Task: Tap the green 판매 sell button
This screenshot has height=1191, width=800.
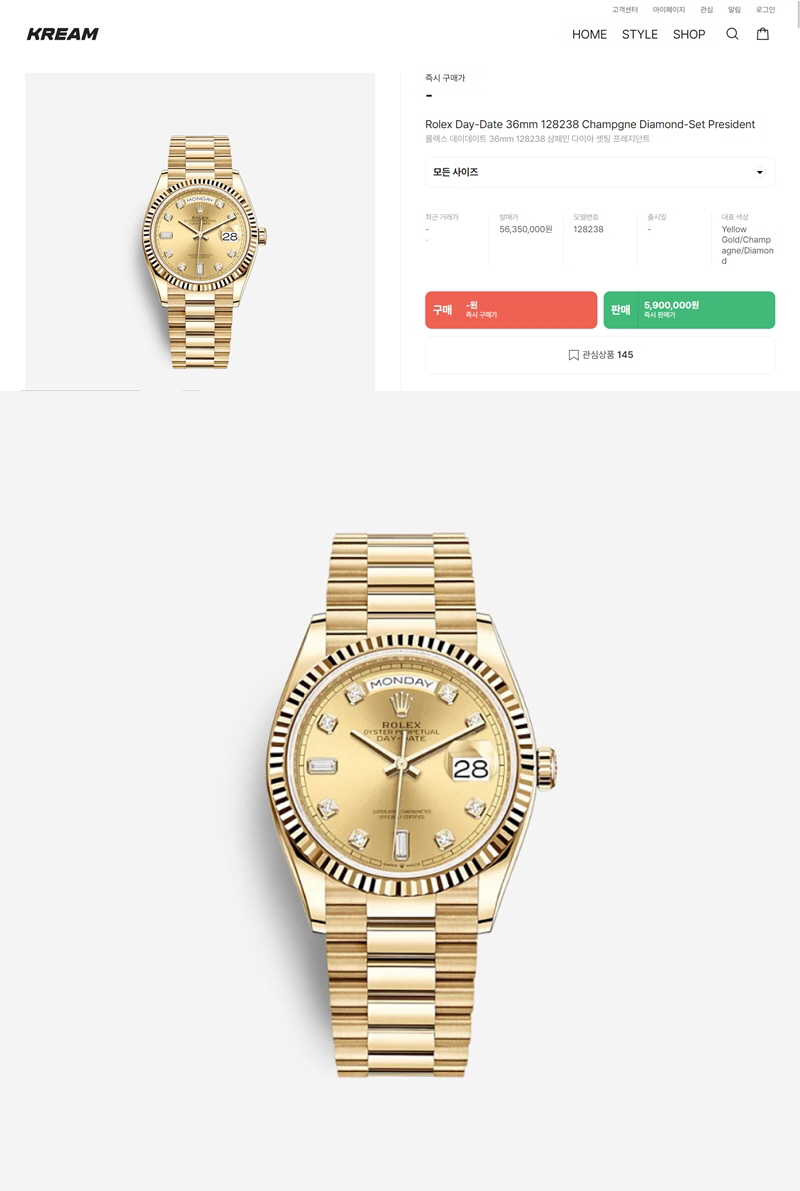Action: coord(689,310)
